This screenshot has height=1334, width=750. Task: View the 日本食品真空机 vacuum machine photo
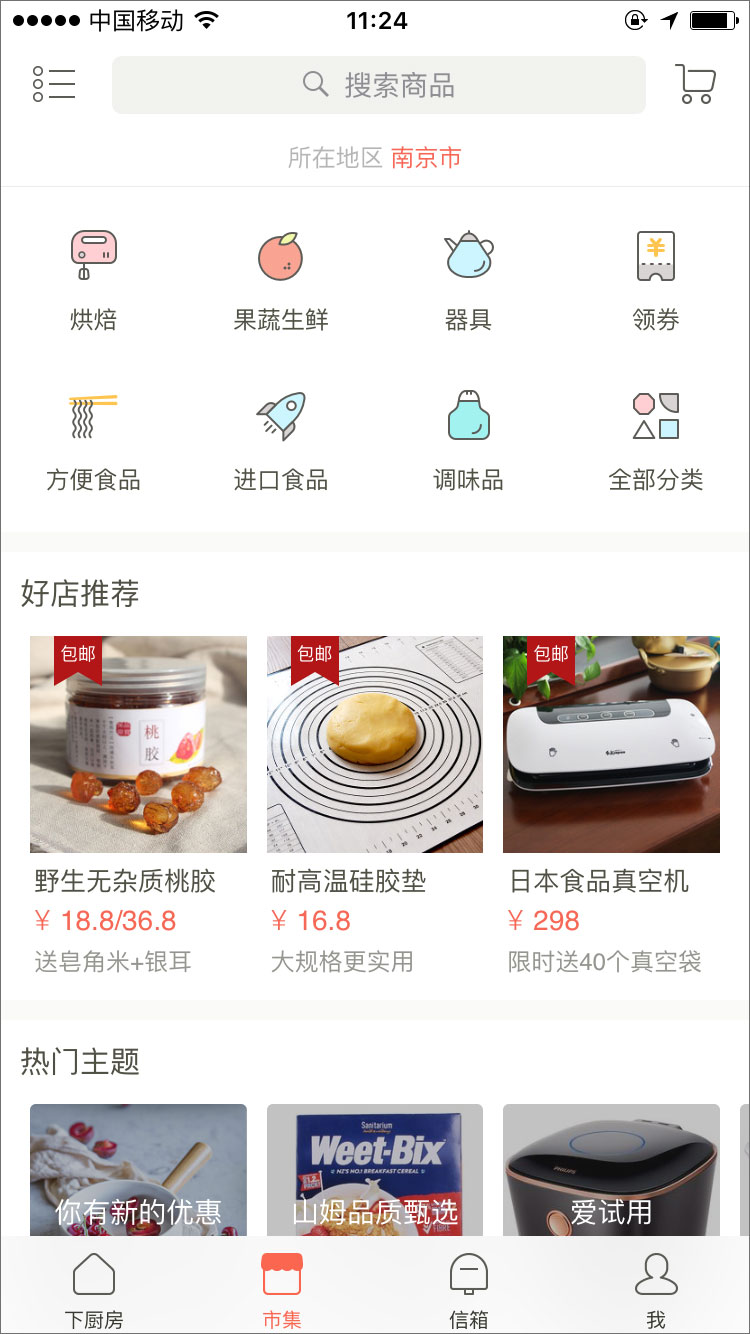(611, 743)
